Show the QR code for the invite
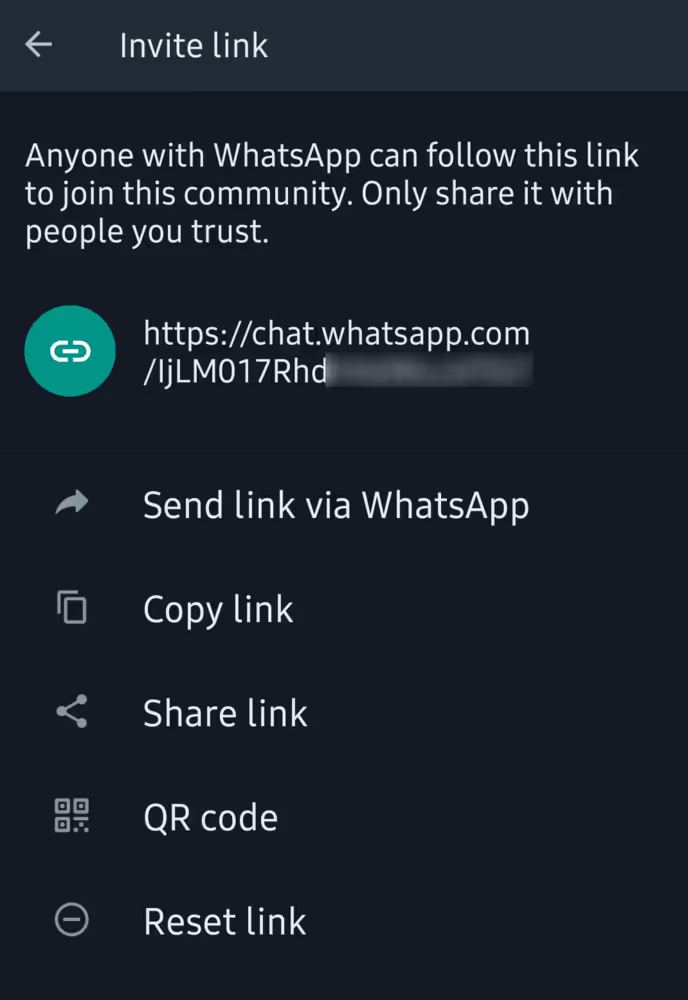 click(x=210, y=817)
